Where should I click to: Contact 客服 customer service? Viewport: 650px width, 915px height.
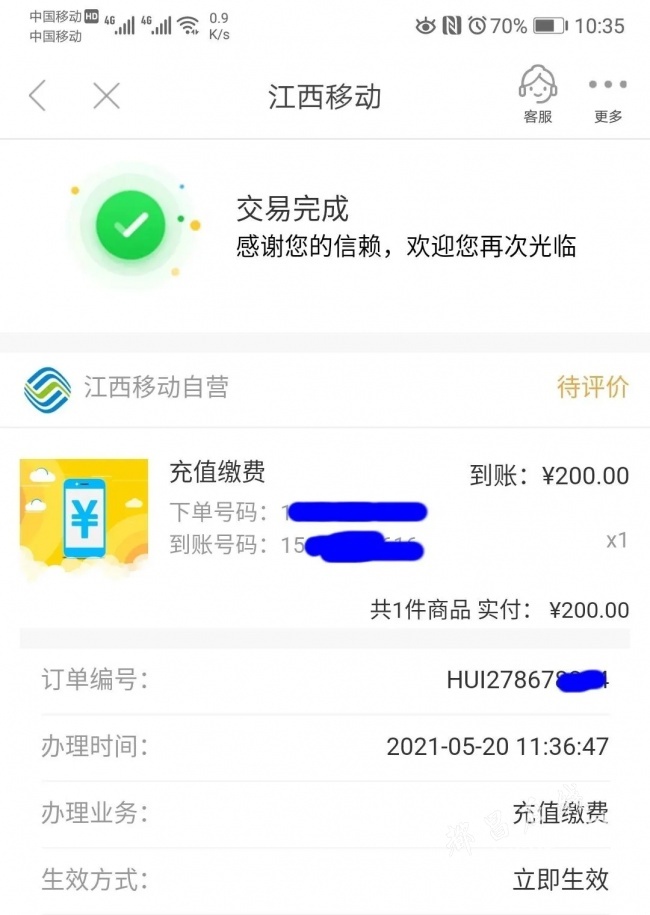click(x=538, y=96)
